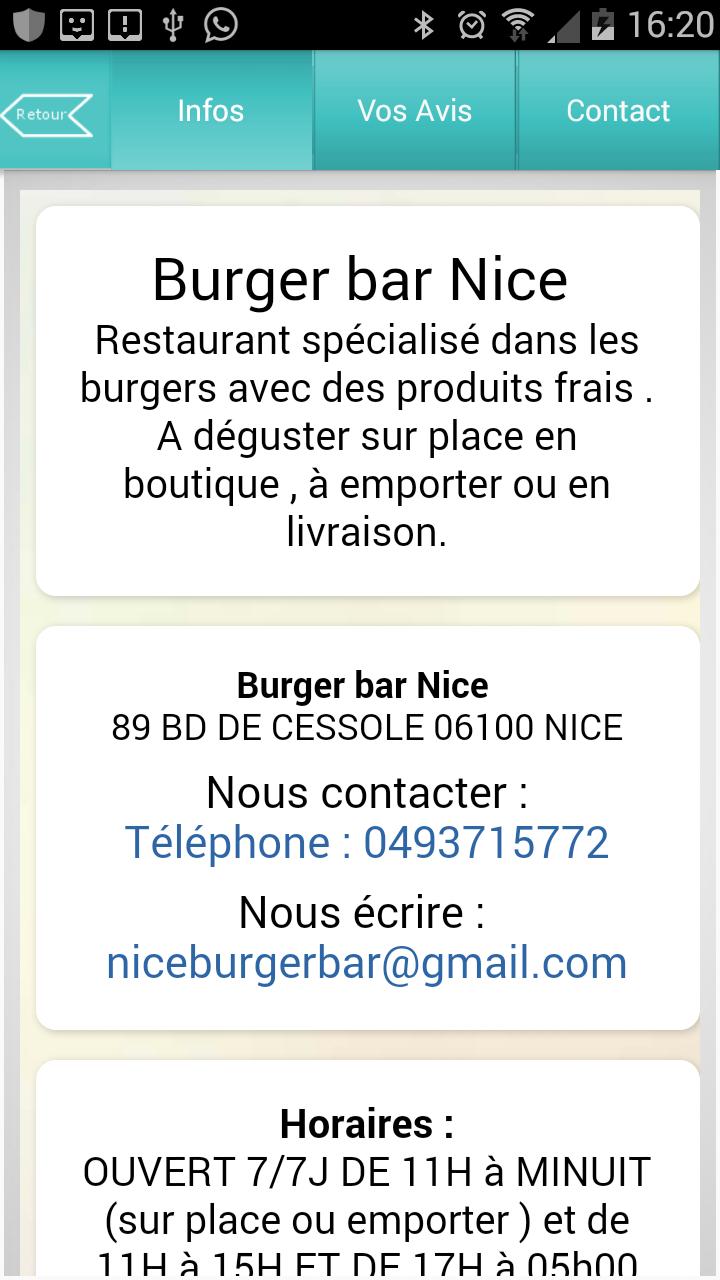Switch to the Vos Avis tab
Viewport: 720px width, 1280px height.
[x=415, y=110]
